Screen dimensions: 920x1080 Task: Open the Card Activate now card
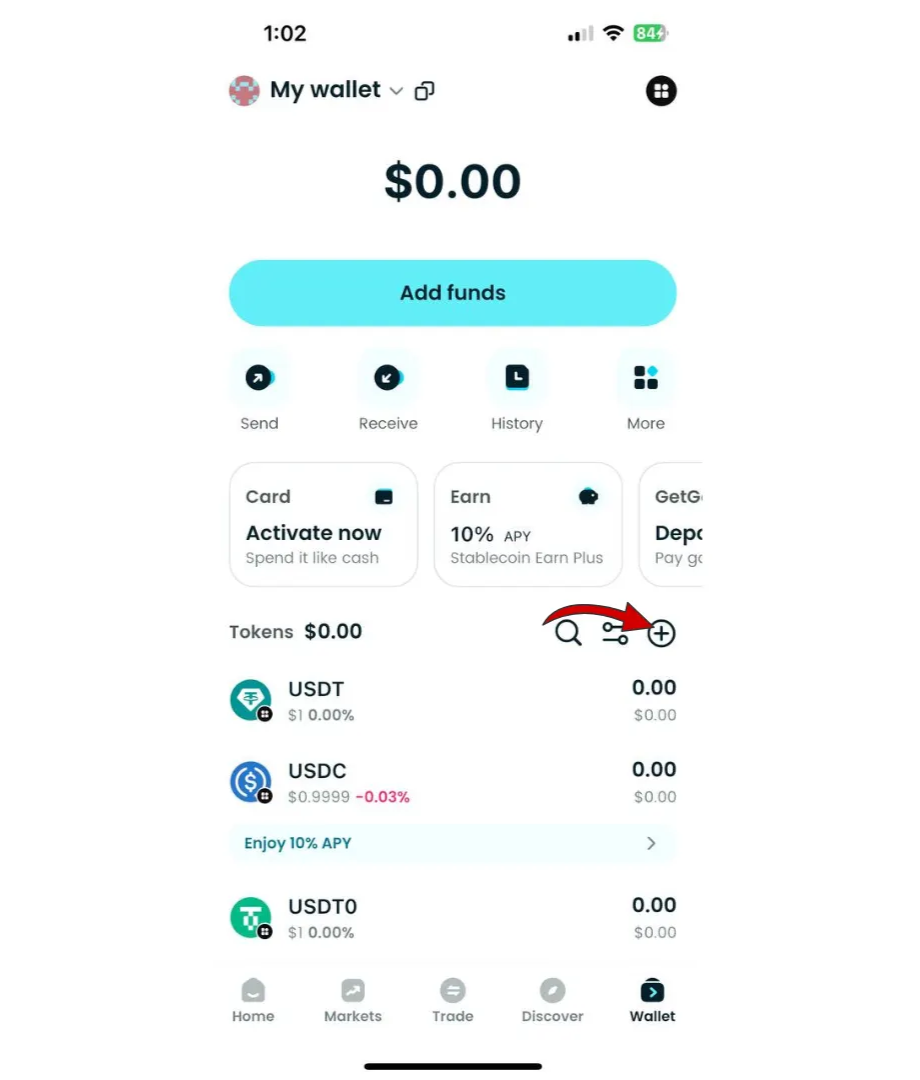click(323, 524)
